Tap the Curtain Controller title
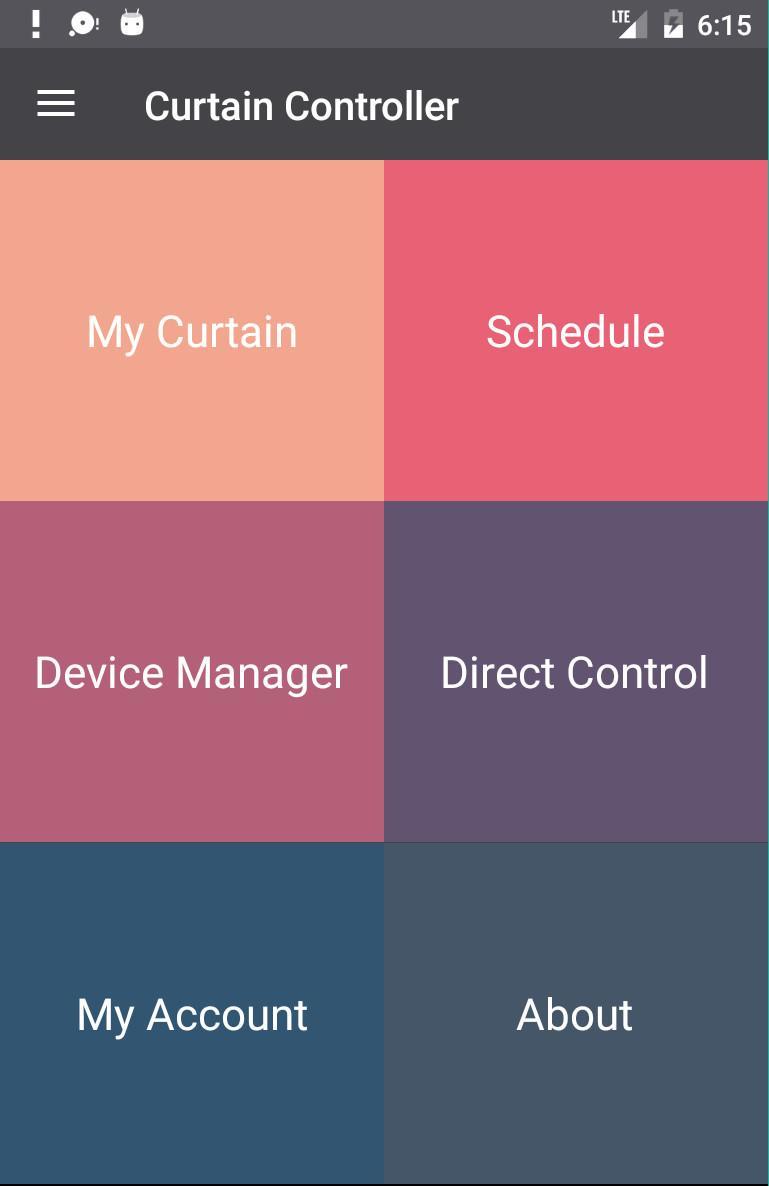Image resolution: width=769 pixels, height=1186 pixels. (302, 104)
